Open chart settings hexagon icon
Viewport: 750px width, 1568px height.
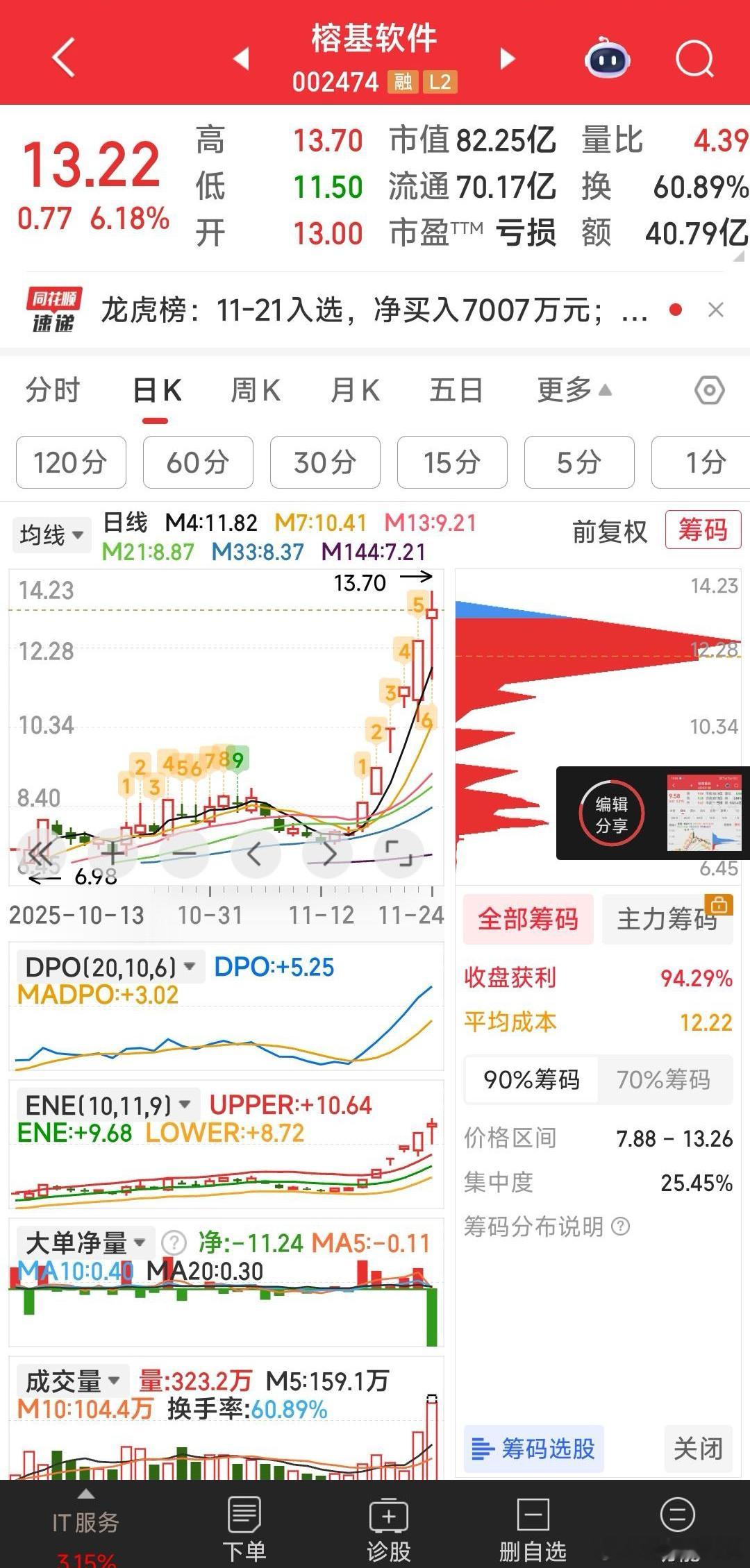point(709,391)
